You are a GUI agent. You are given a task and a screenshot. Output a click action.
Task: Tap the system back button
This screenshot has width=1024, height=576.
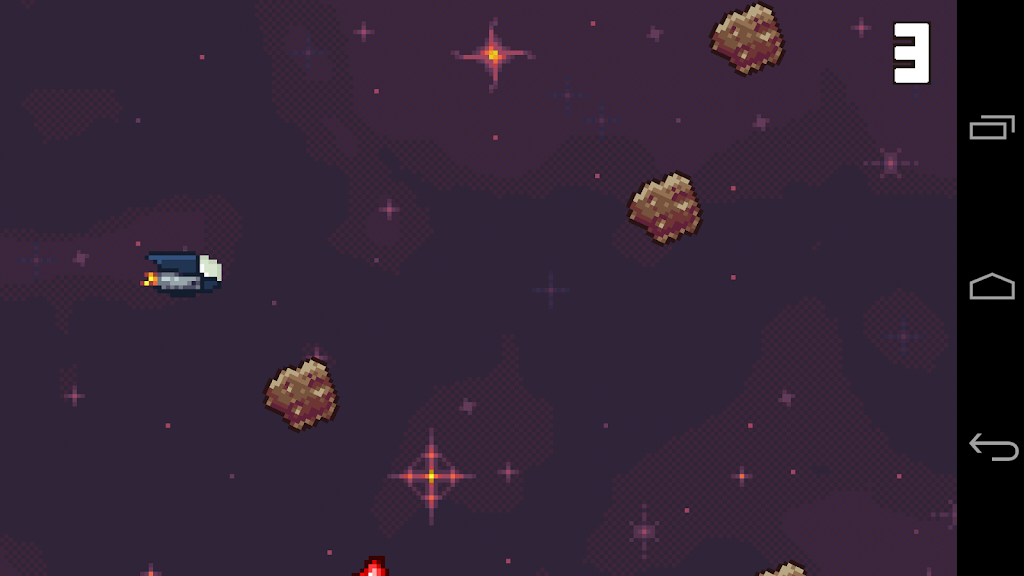pyautogui.click(x=992, y=447)
